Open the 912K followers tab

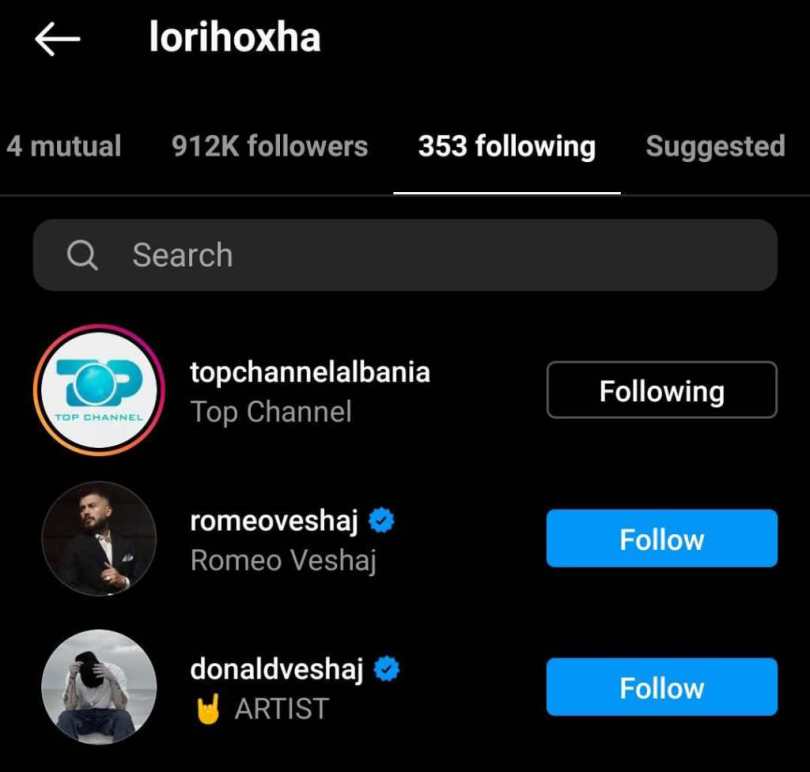tap(269, 147)
